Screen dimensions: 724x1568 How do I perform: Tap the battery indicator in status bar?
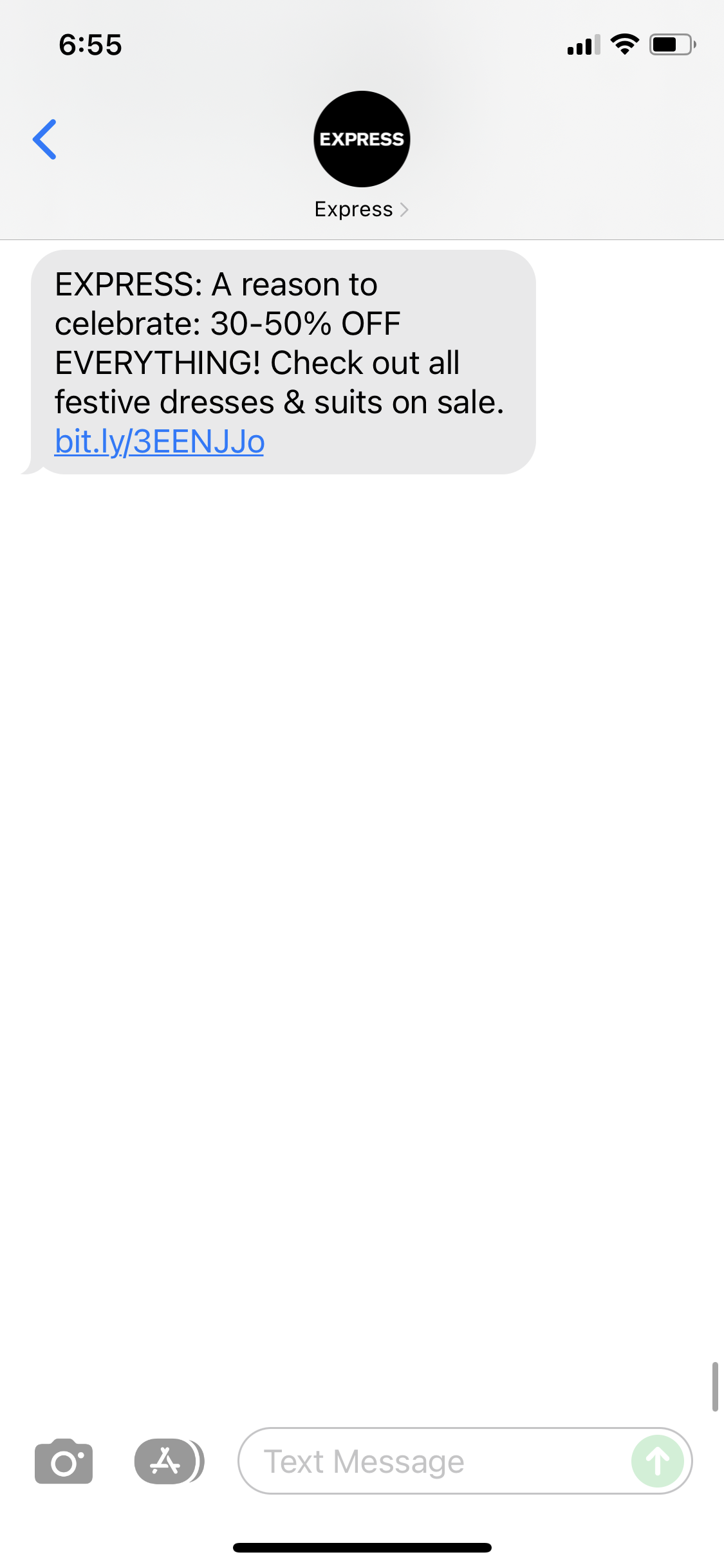tap(669, 44)
